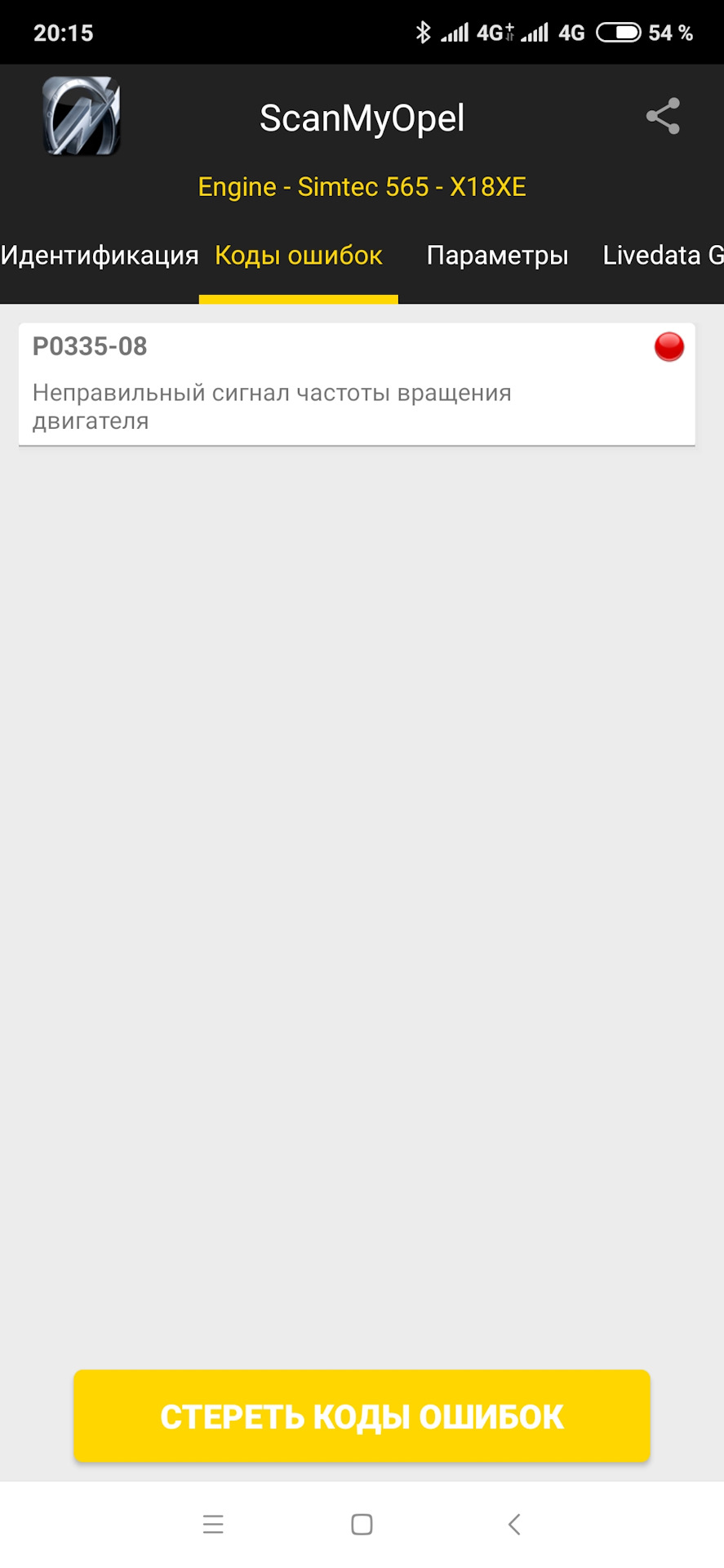Return to the home screen

pyautogui.click(x=362, y=1524)
